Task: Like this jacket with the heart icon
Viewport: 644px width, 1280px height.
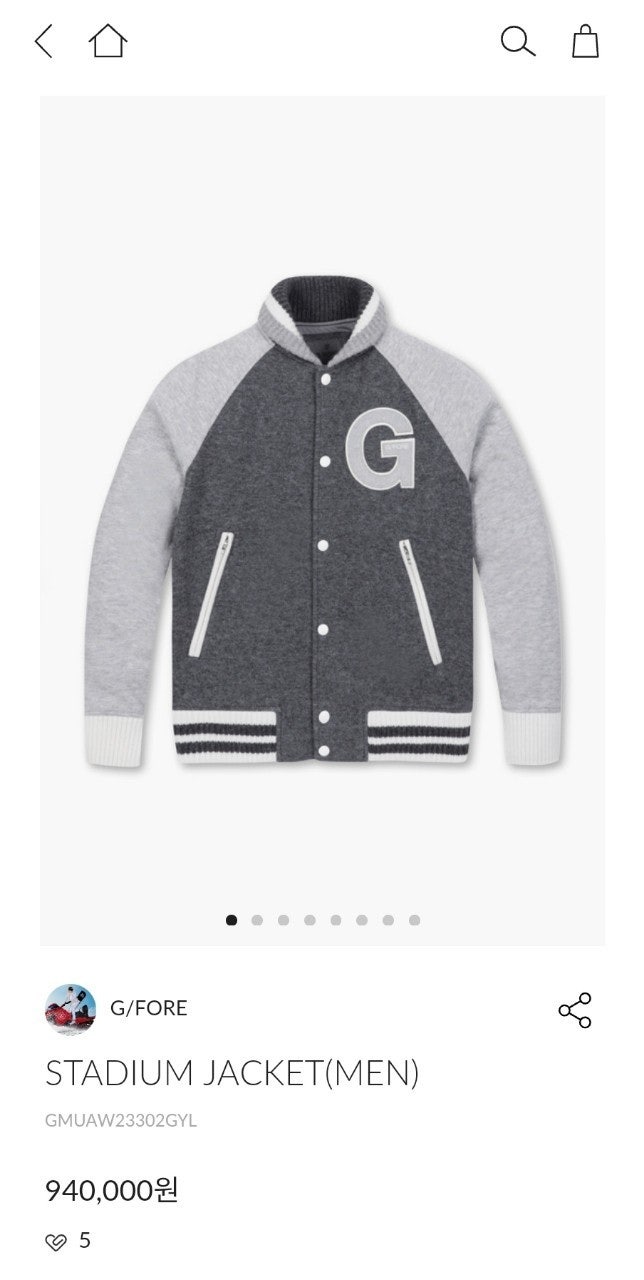Action: [56, 1242]
